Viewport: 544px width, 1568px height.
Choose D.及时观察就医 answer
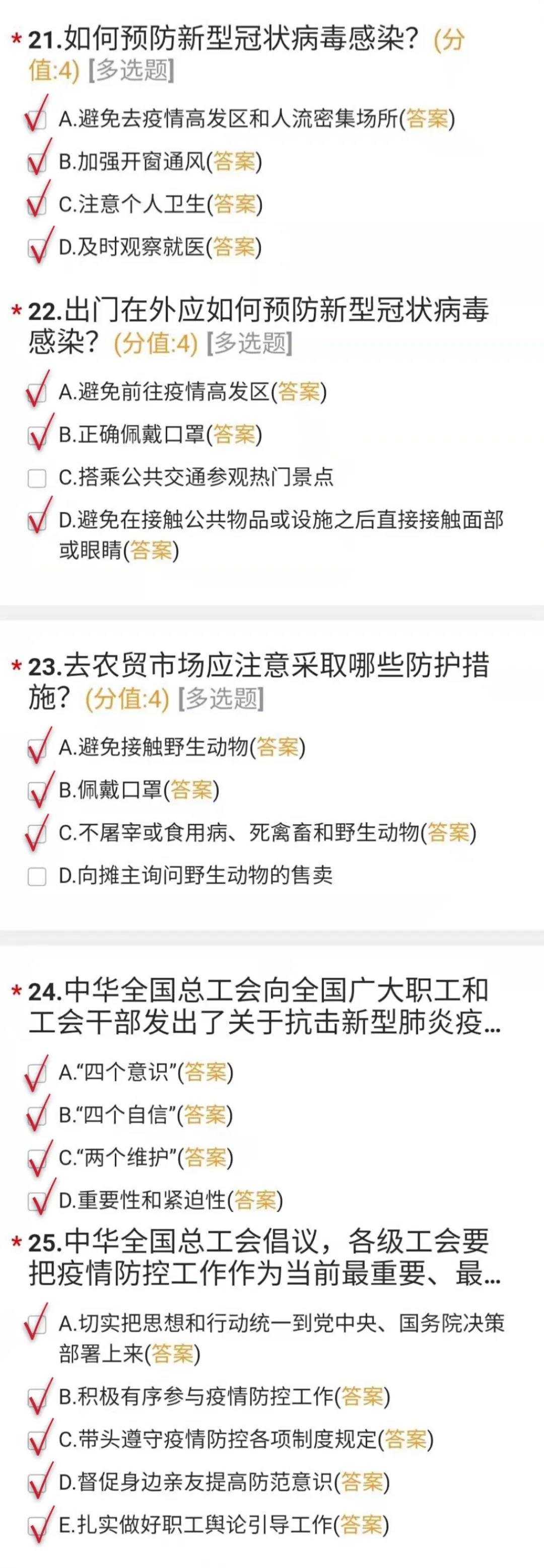tap(37, 248)
